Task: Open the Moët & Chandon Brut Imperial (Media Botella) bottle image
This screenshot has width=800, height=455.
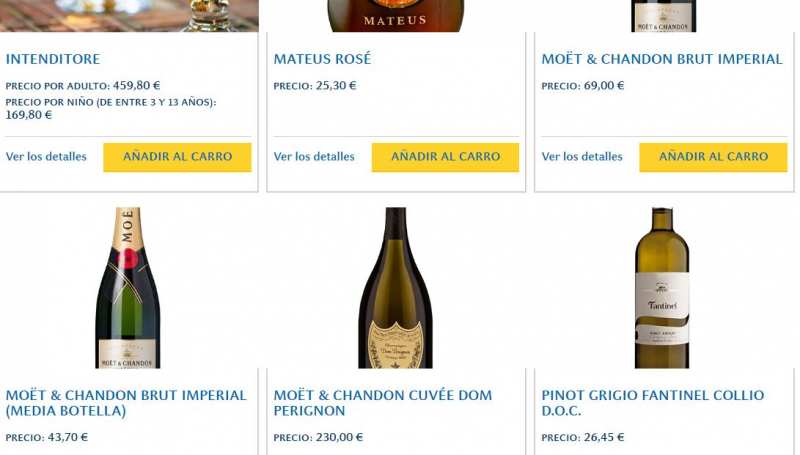Action: (x=128, y=287)
